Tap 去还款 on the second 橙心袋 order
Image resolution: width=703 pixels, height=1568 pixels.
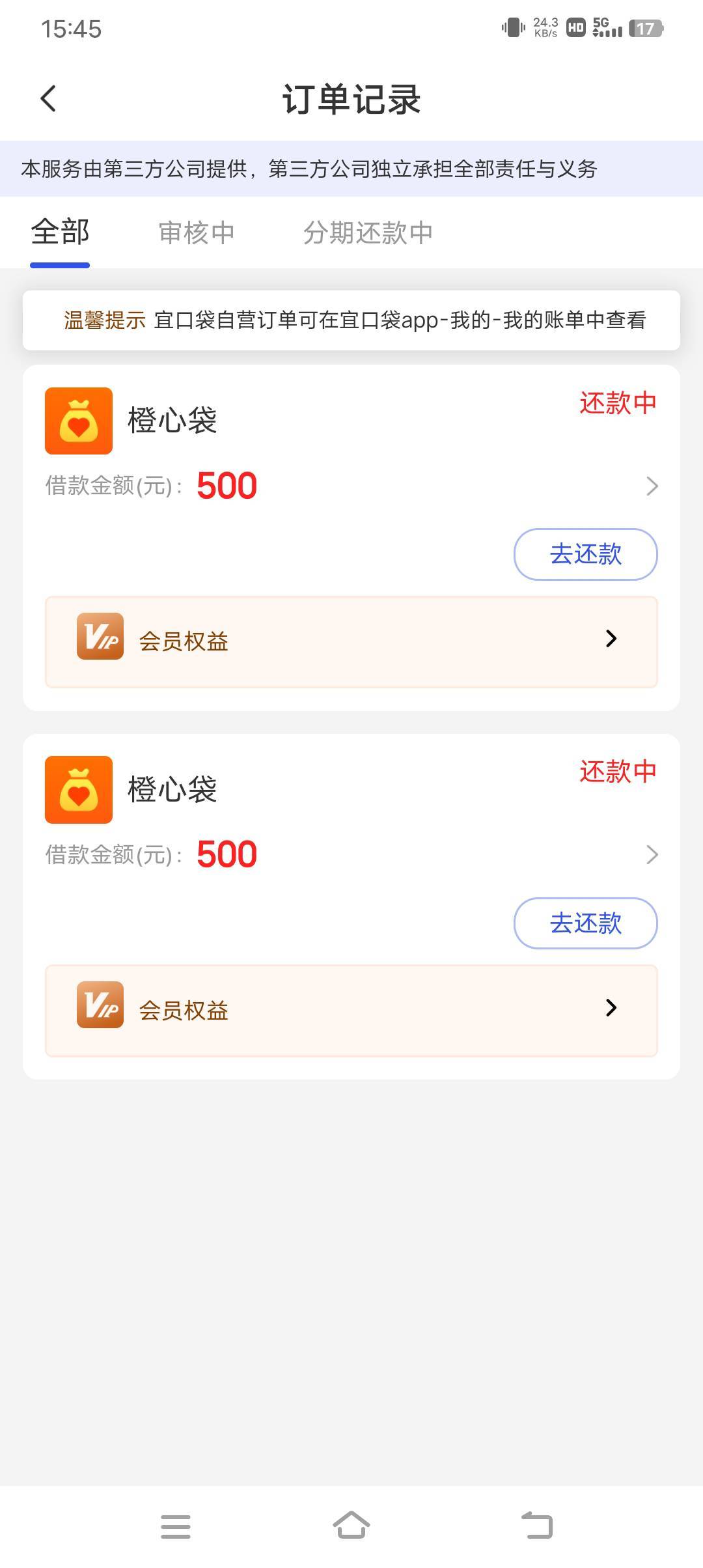pos(585,923)
